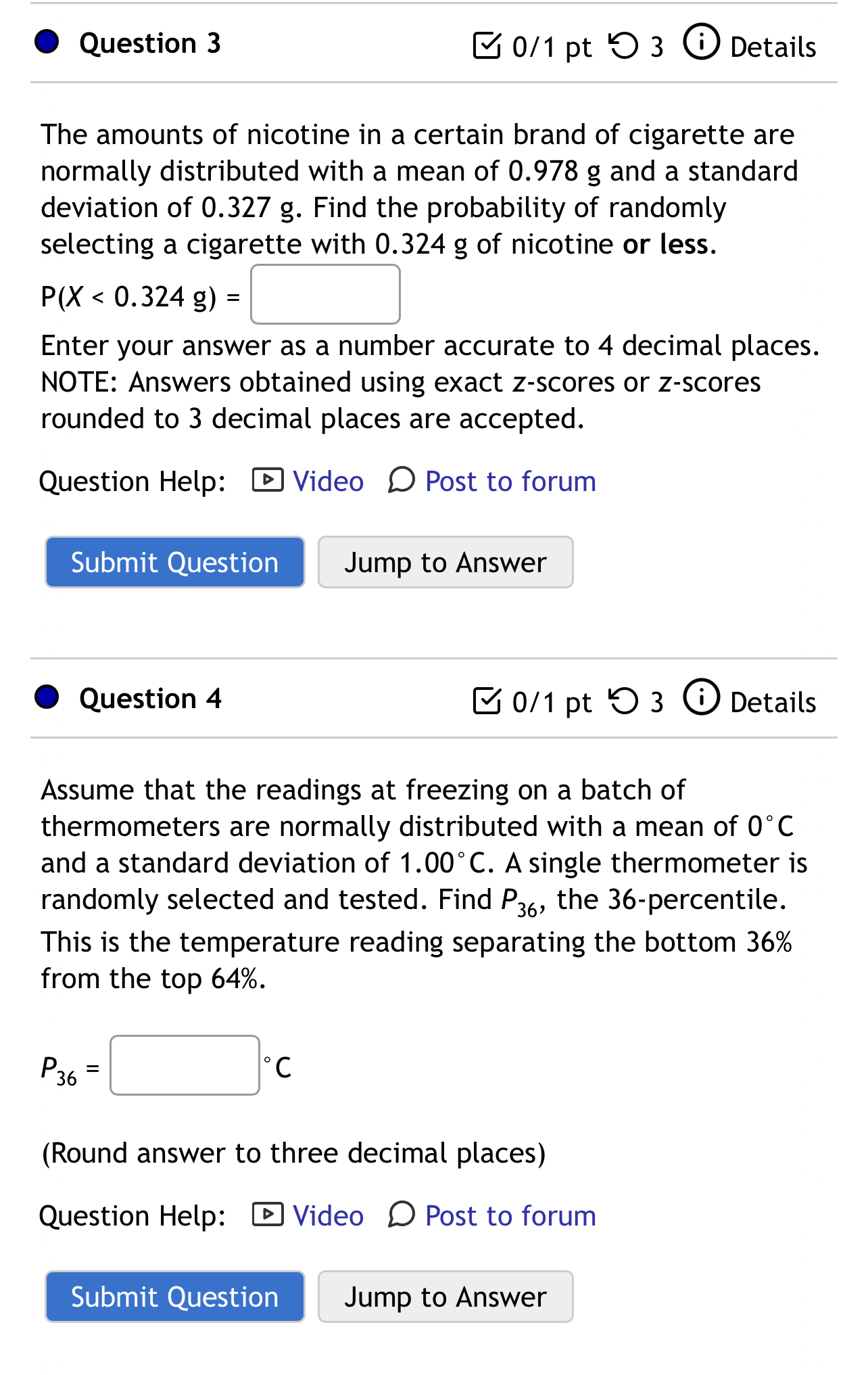Open the Question 3 header
The width and height of the screenshot is (868, 1375).
(x=149, y=42)
